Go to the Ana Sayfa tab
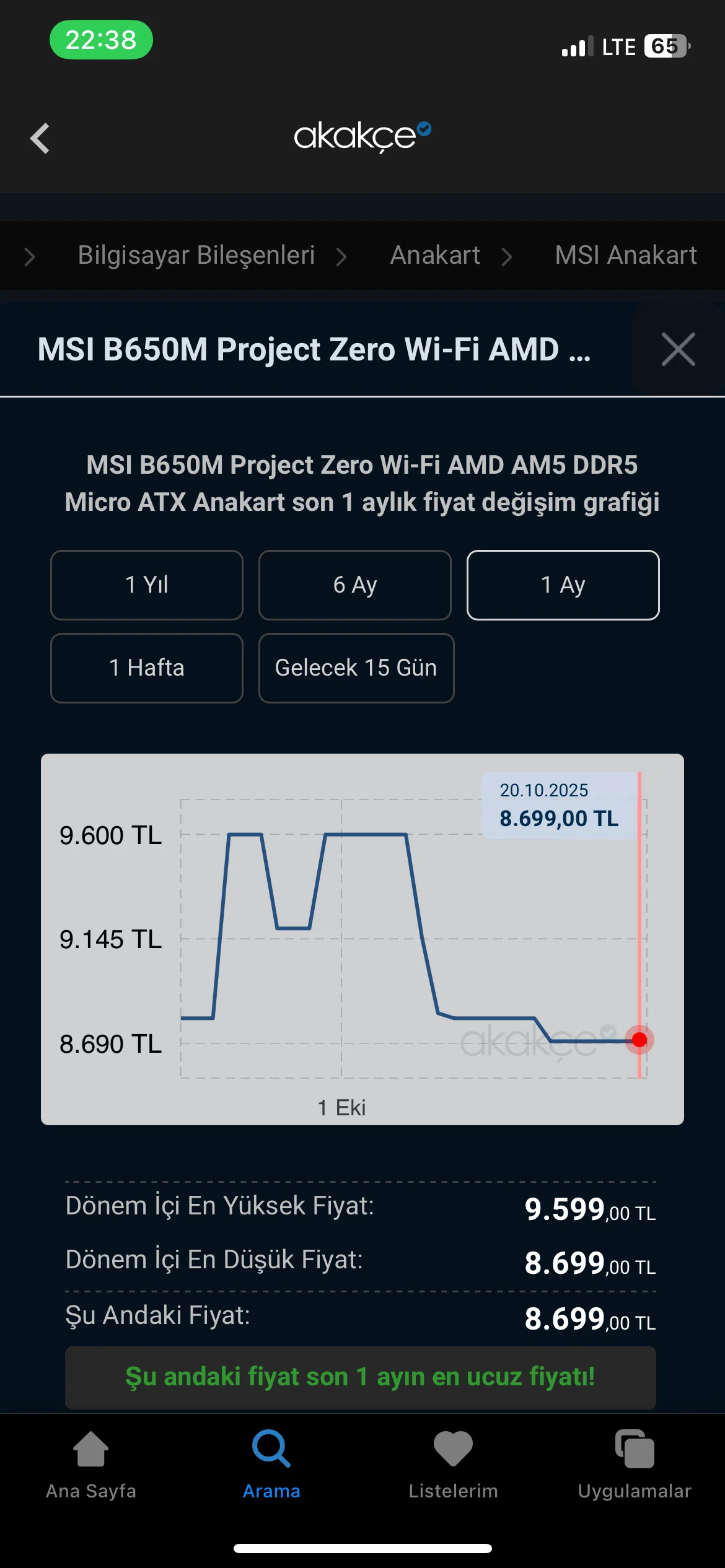Image resolution: width=725 pixels, height=1568 pixels. [x=91, y=1465]
